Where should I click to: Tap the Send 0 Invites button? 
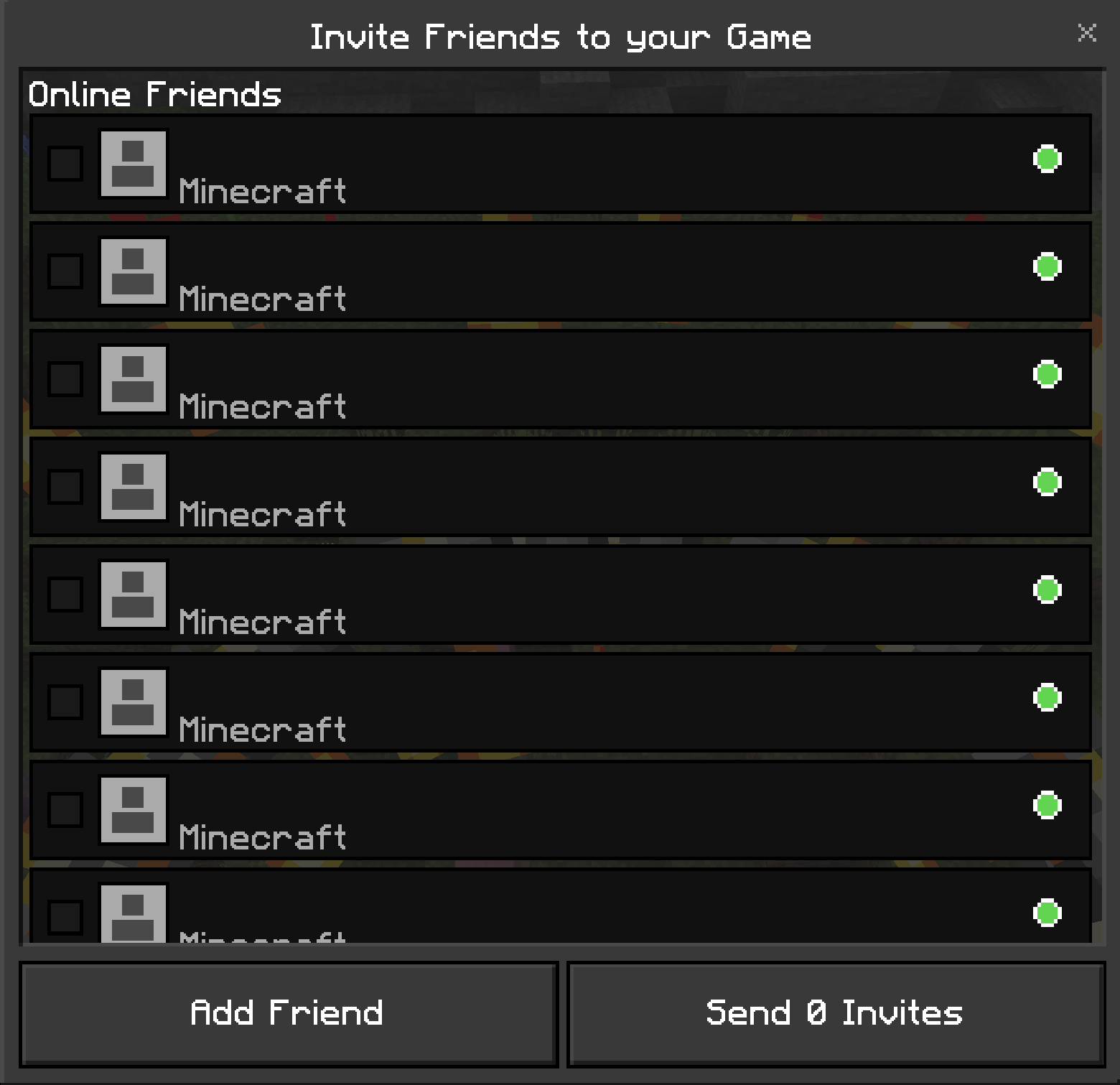836,1014
